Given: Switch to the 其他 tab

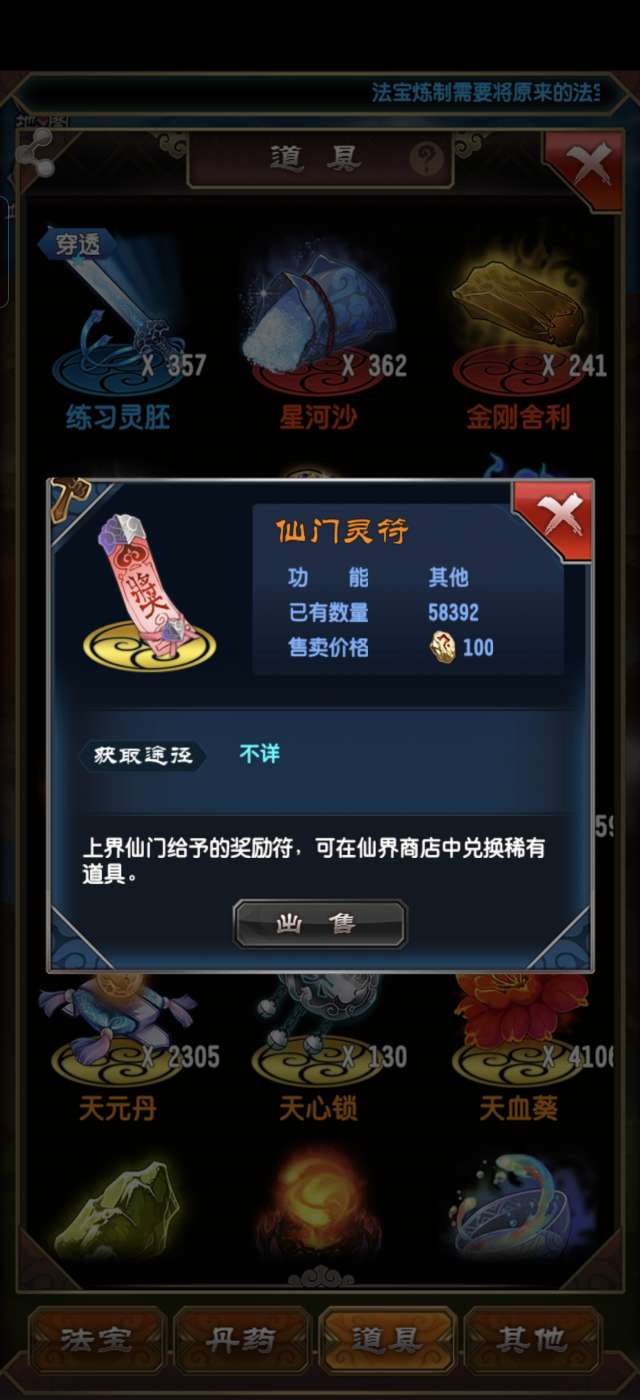Looking at the screenshot, I should pos(533,1340).
